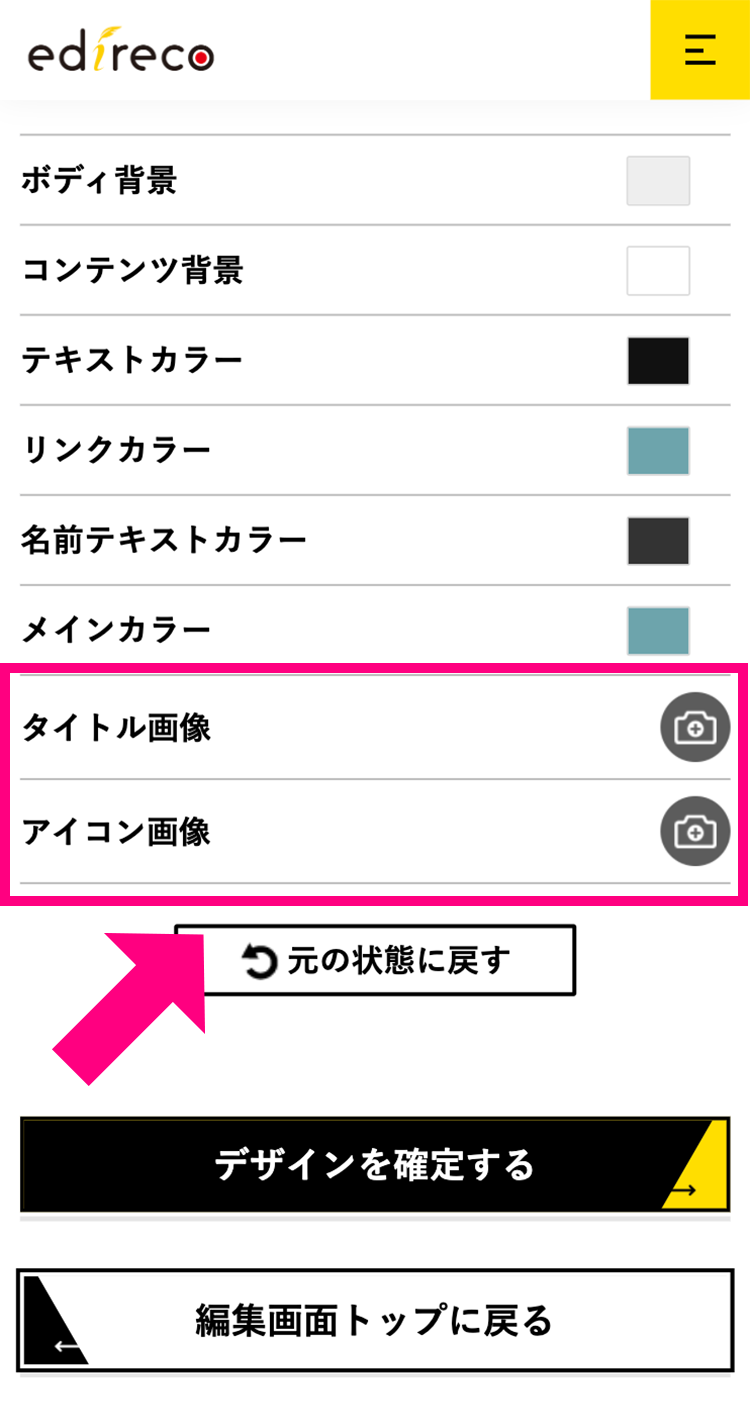Change the メインカラー swatch
This screenshot has height=1422, width=750.
coord(658,631)
